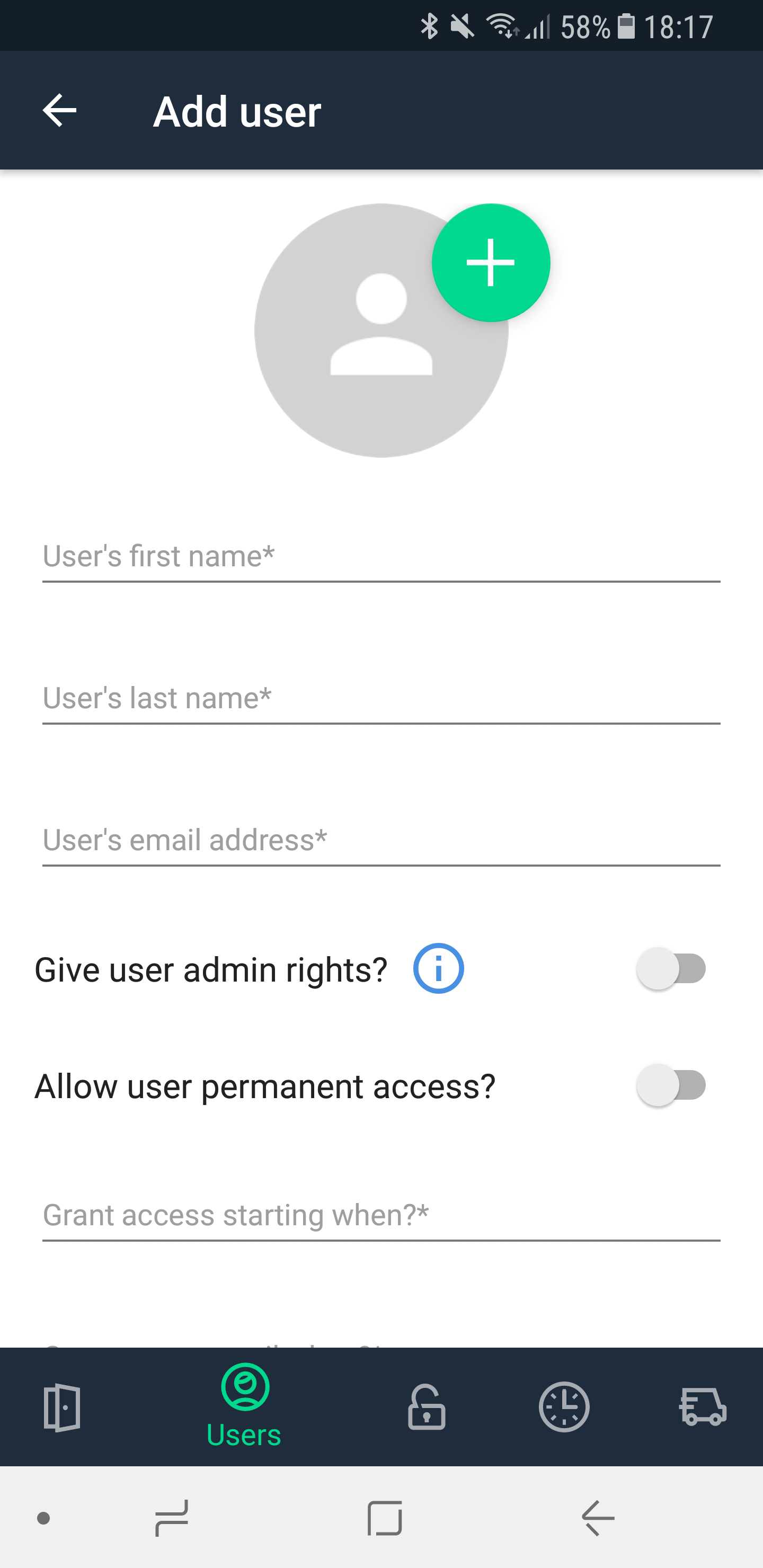Select the user's last name field
Image resolution: width=763 pixels, height=1568 pixels.
point(381,699)
